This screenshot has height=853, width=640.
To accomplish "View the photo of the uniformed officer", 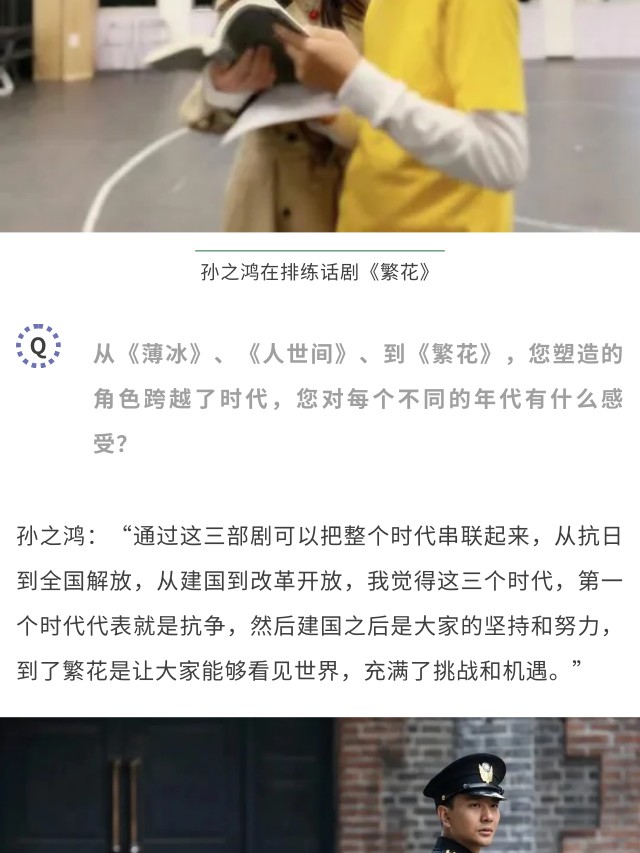I will (320, 787).
